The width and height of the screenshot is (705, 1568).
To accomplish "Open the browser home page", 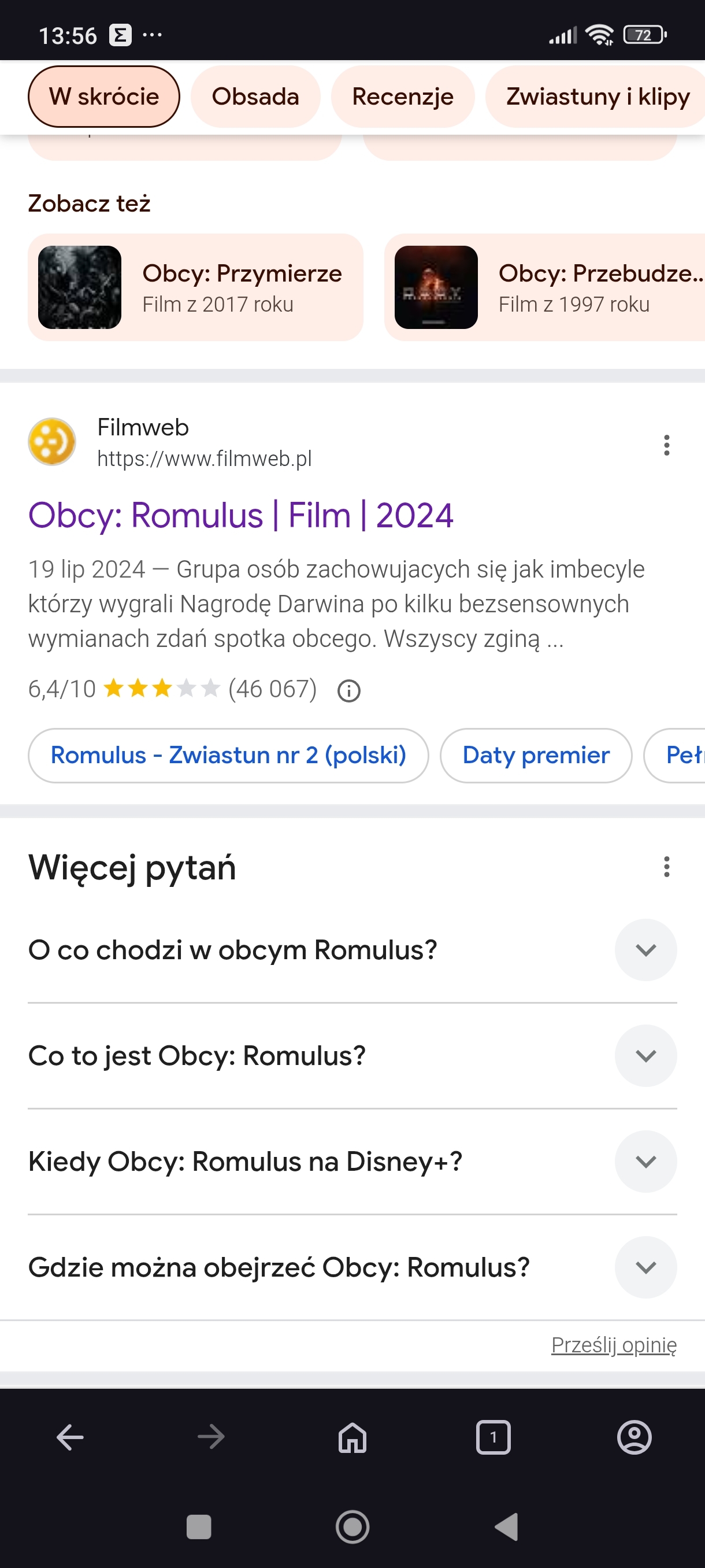I will [x=352, y=1438].
